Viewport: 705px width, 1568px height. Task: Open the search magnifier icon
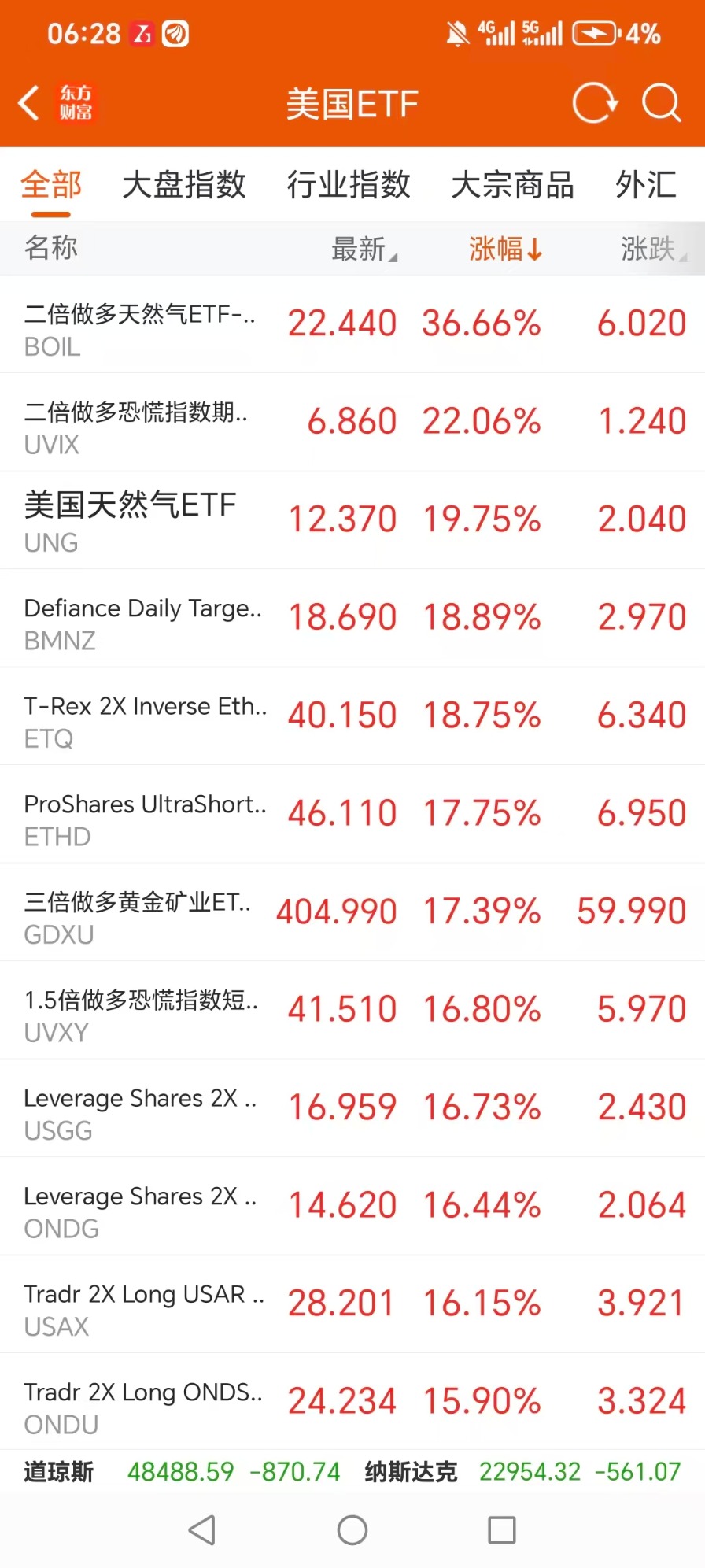(x=660, y=103)
